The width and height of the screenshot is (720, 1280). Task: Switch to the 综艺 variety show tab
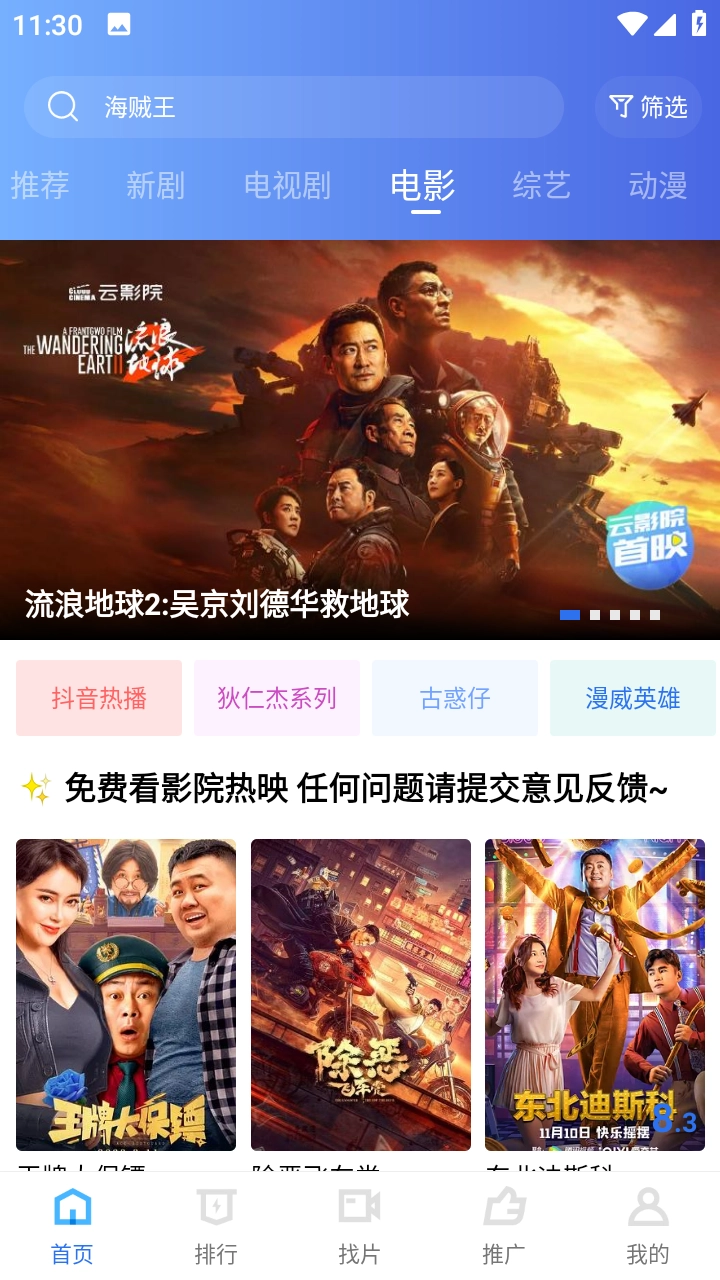(x=540, y=185)
